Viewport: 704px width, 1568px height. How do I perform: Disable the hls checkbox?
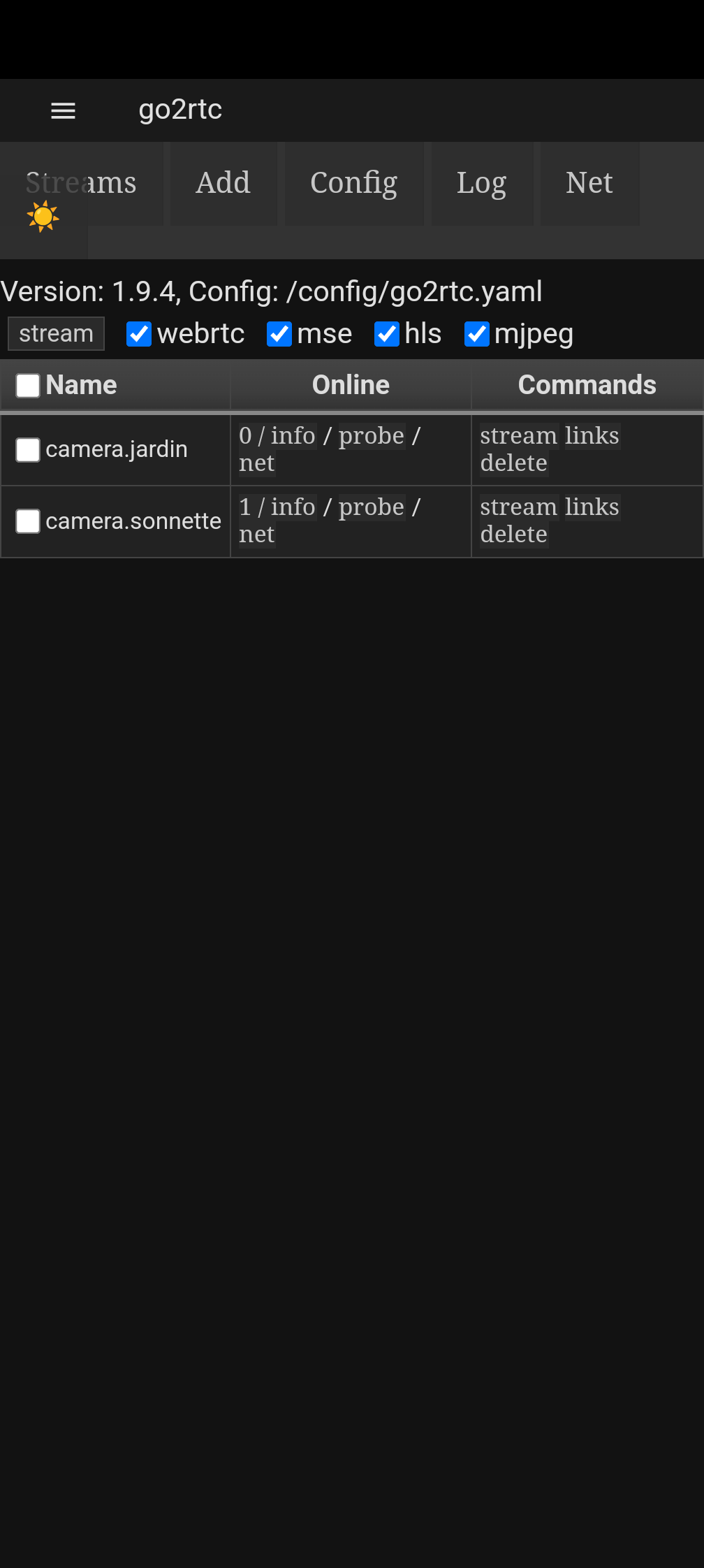(x=387, y=334)
